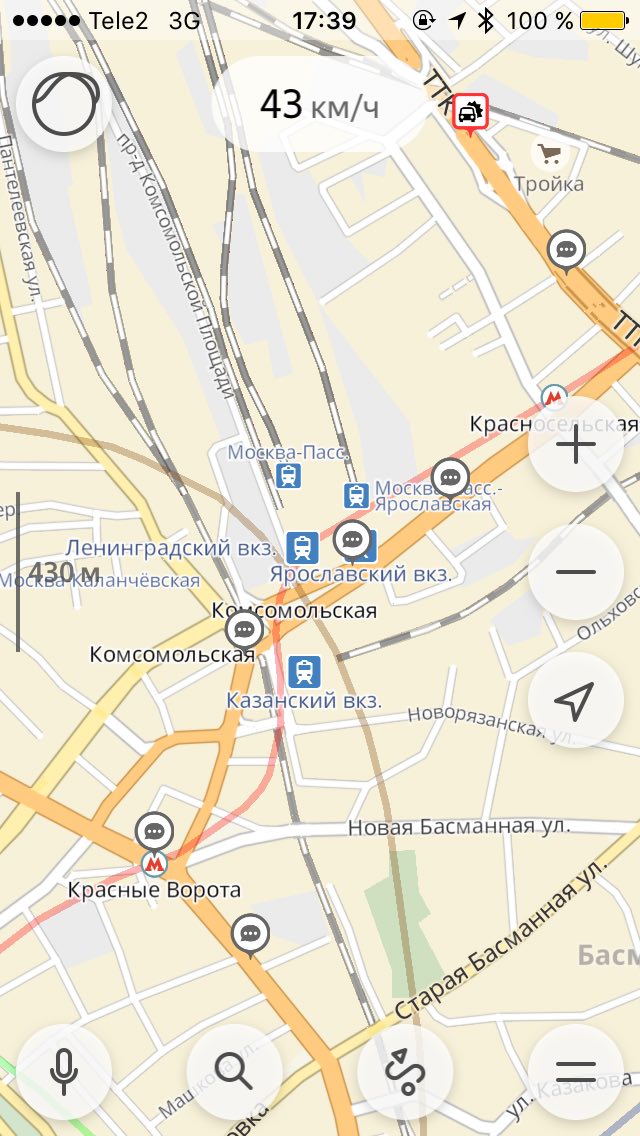Select the Тройка shop marker
This screenshot has width=640, height=1136.
[550, 153]
